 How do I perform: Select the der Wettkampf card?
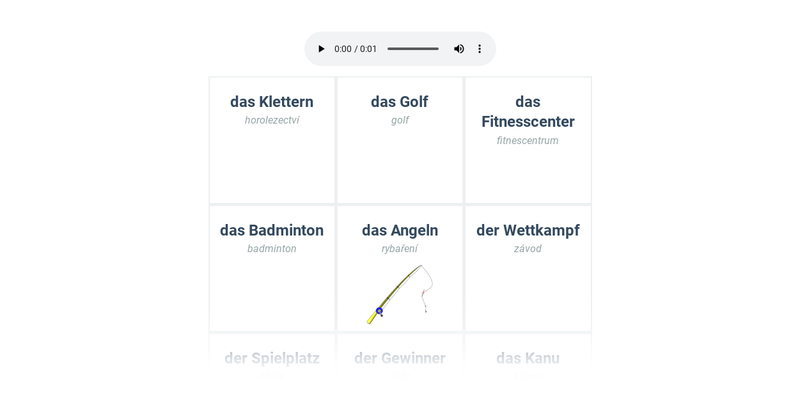(528, 268)
